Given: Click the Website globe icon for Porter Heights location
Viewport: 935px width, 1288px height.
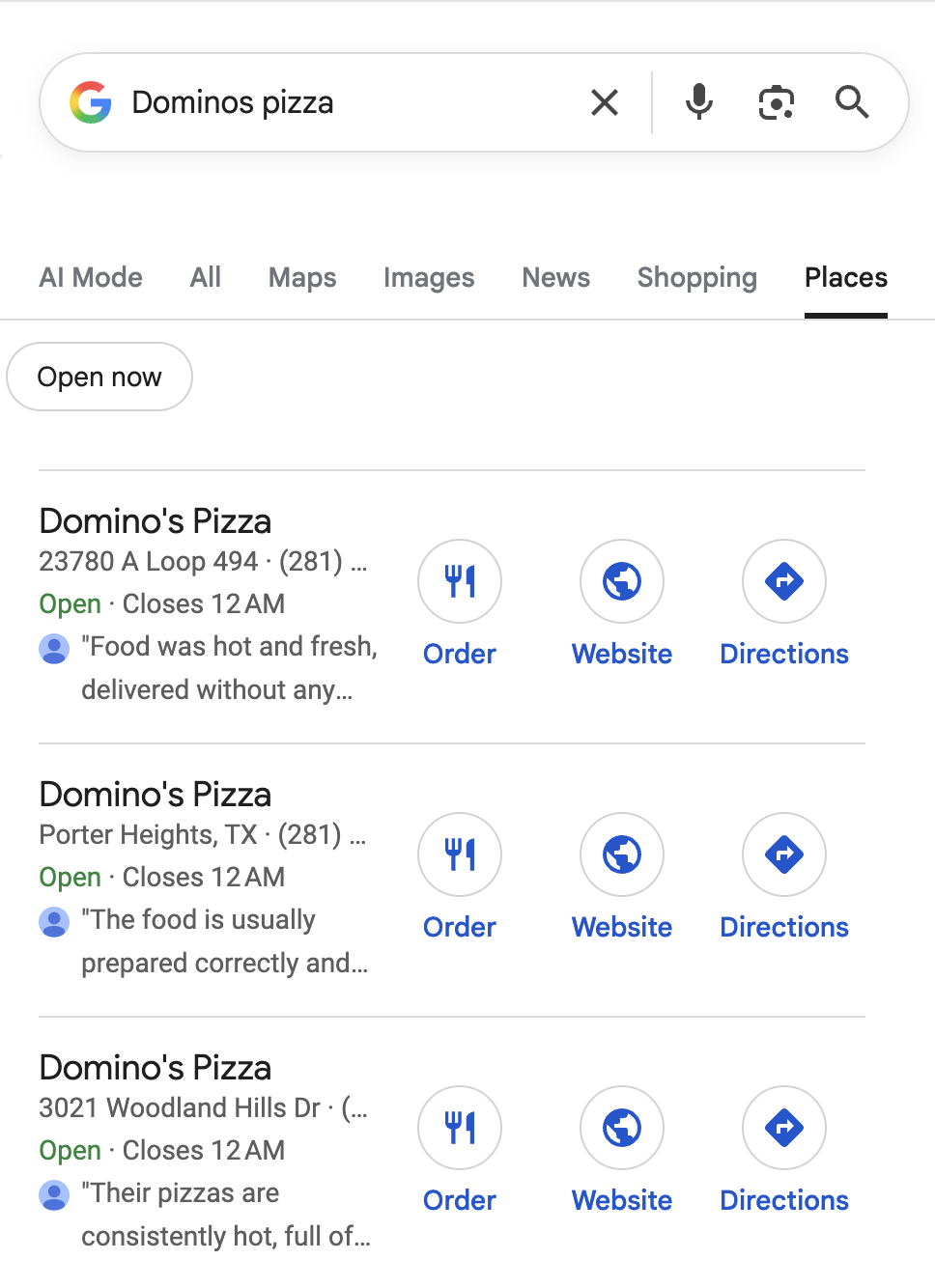Looking at the screenshot, I should (621, 854).
